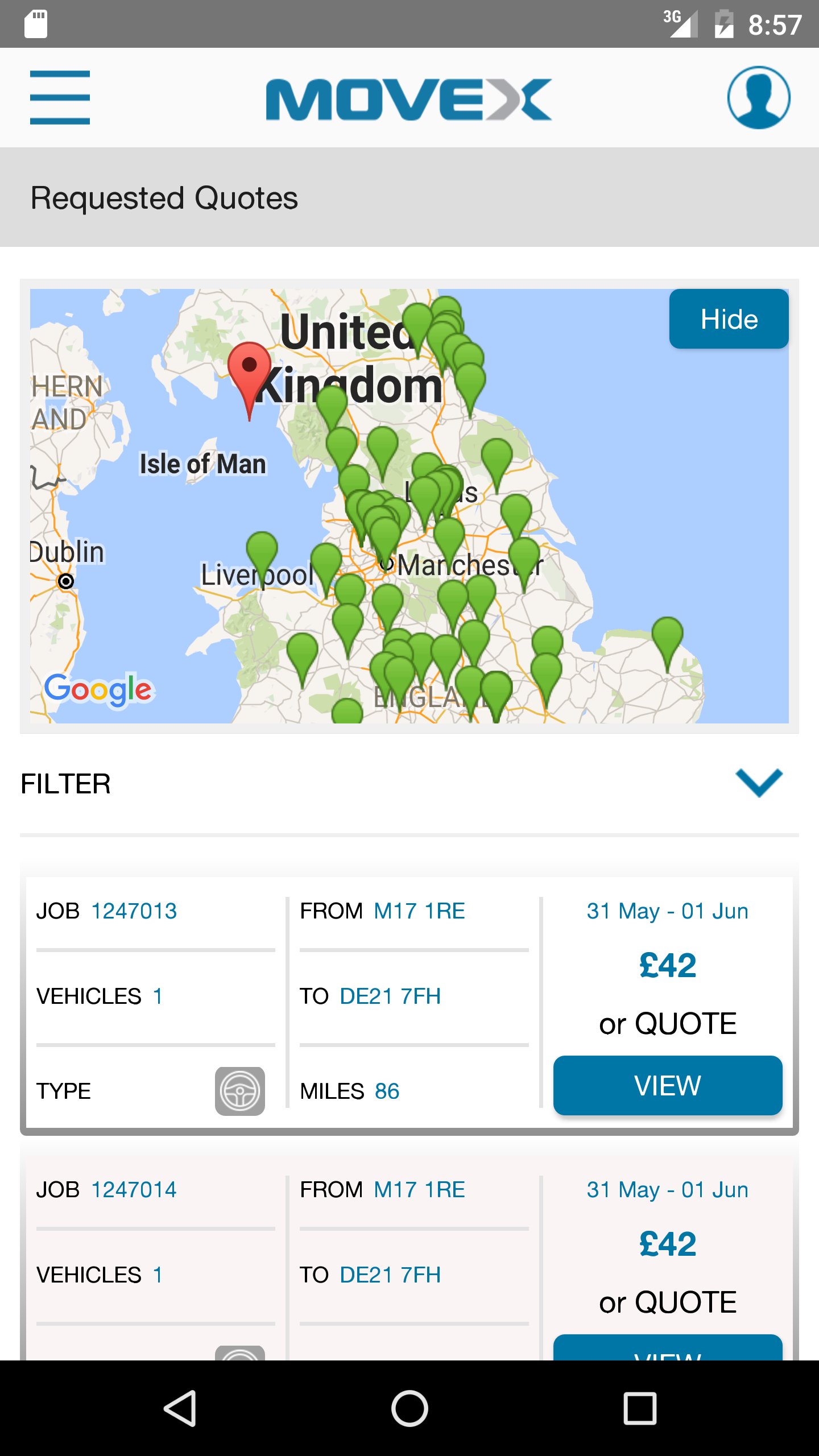Open the navigation drawer menu

(60, 97)
